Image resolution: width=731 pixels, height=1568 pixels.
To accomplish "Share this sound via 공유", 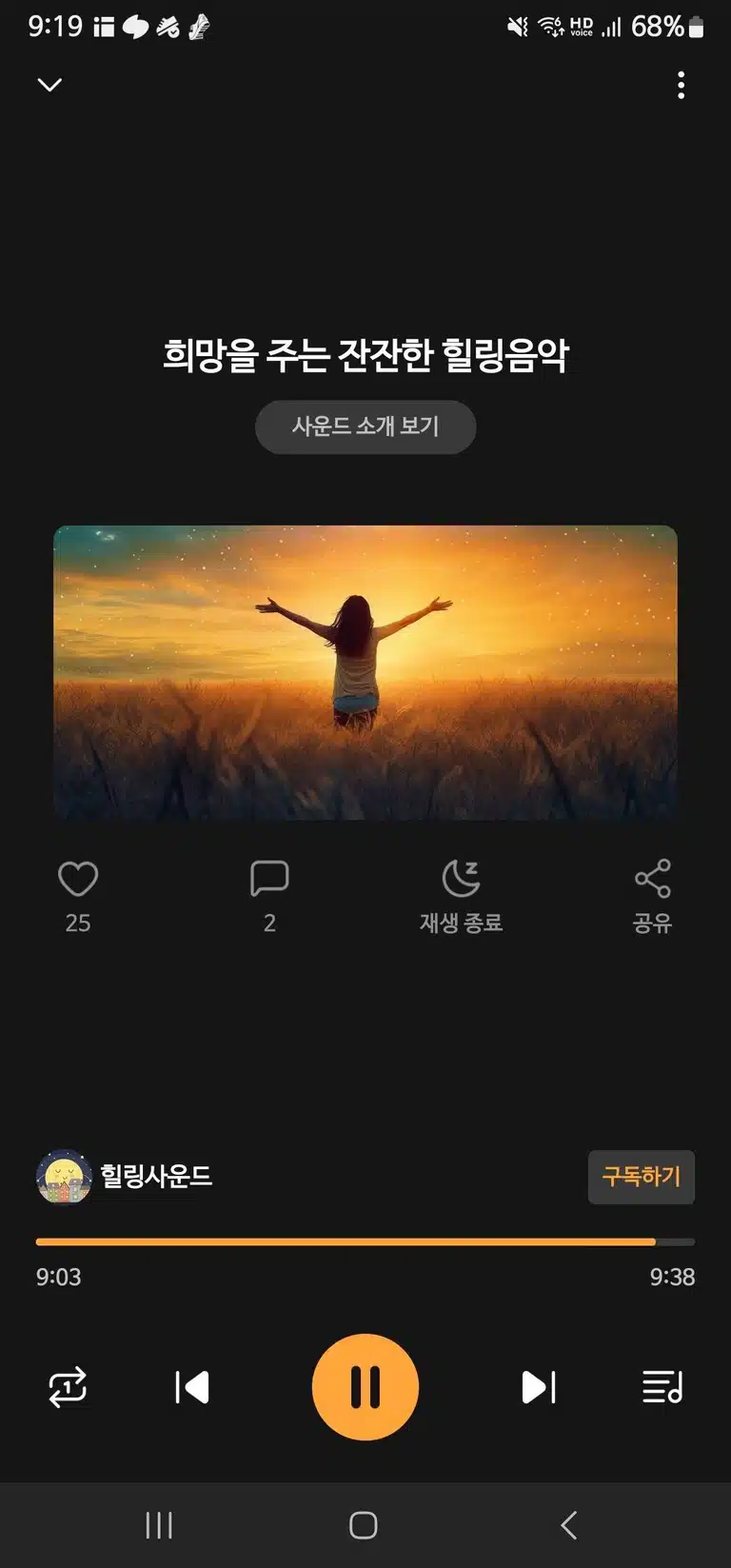I will pos(652,897).
